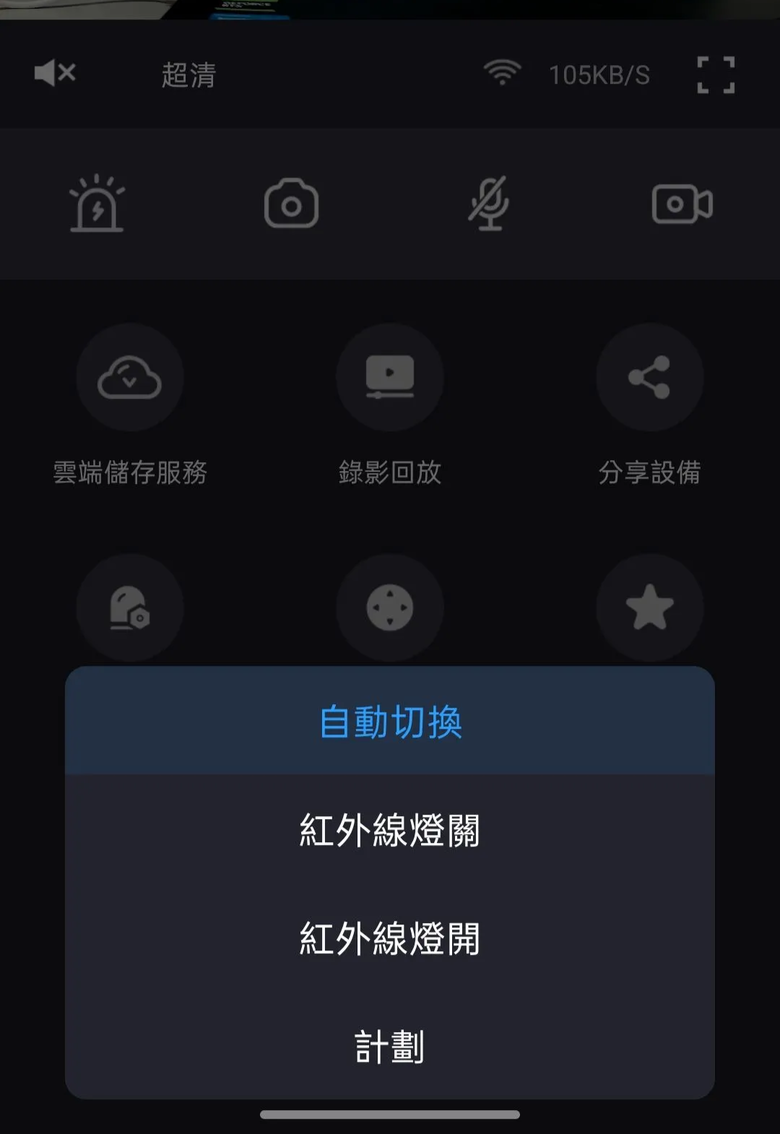Open 雲端儲存服務 cloud storage service
The width and height of the screenshot is (780, 1134).
[x=130, y=377]
